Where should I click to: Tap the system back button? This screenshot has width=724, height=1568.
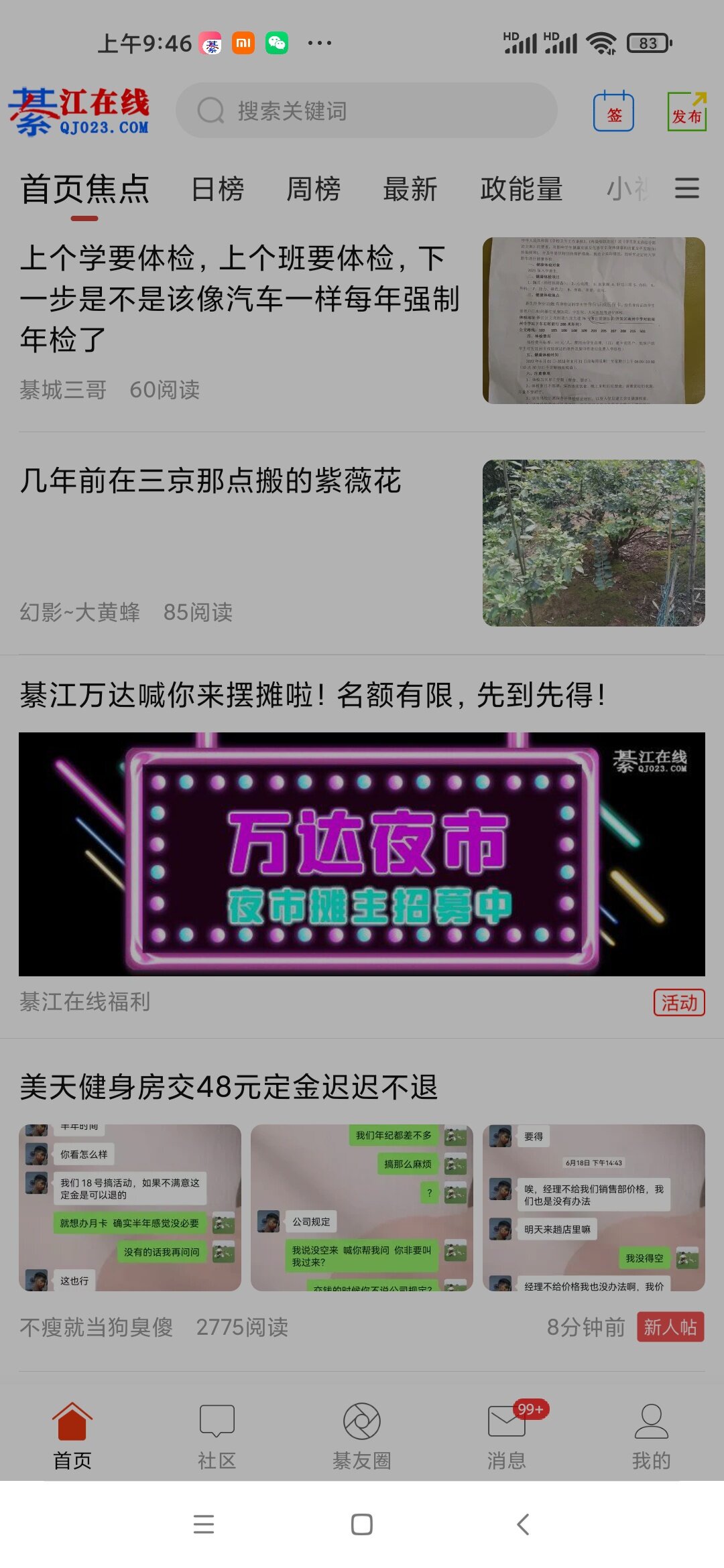point(523,1524)
